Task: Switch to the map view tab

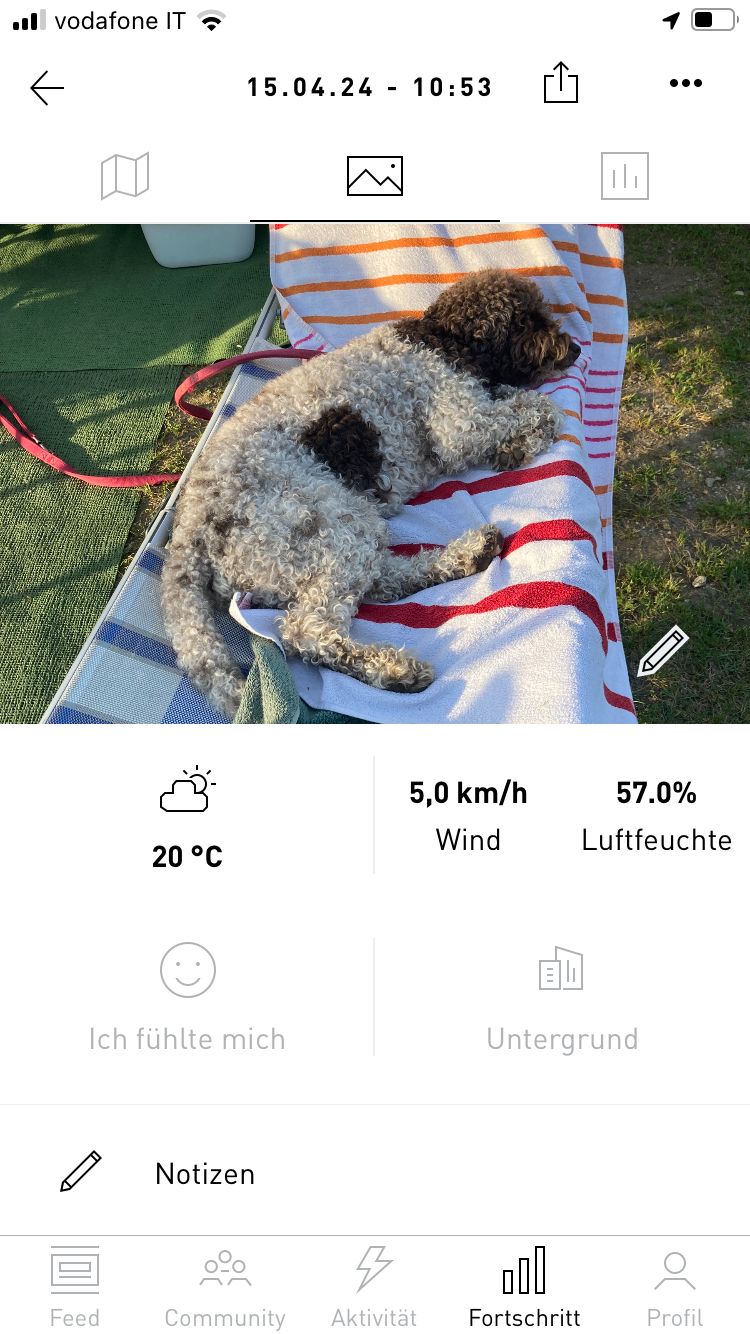Action: coord(125,176)
